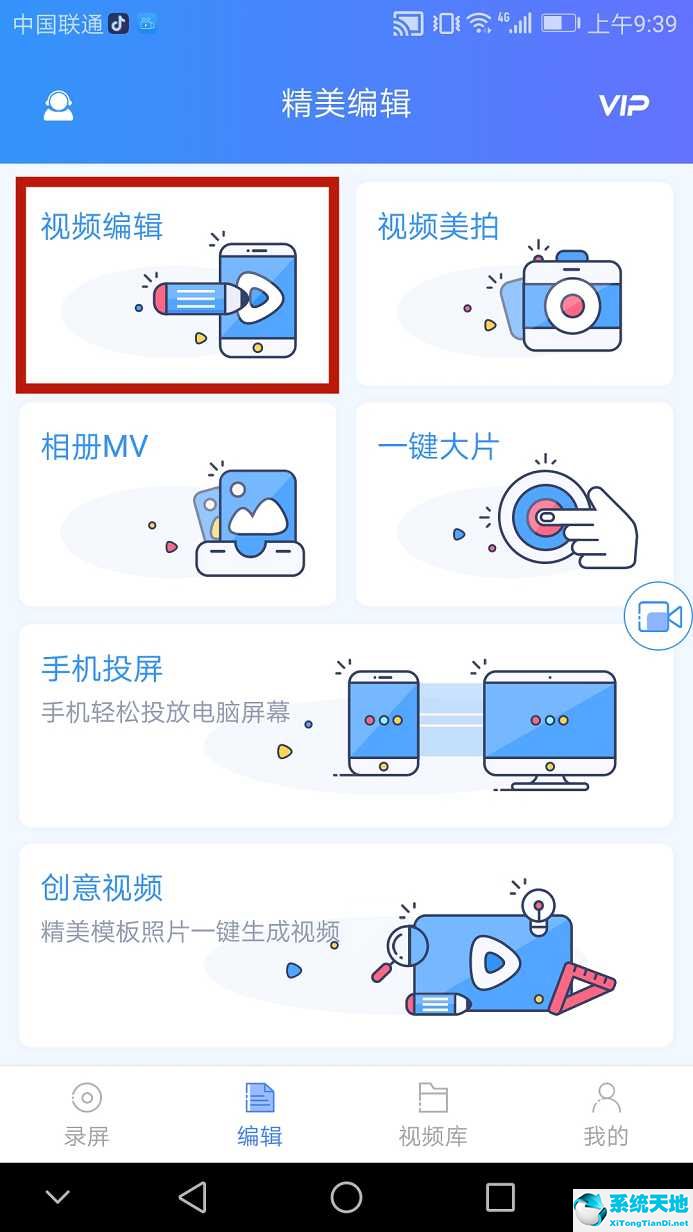Go to the 视频库 tab
Viewport: 693px width, 1232px height.
(x=433, y=1114)
